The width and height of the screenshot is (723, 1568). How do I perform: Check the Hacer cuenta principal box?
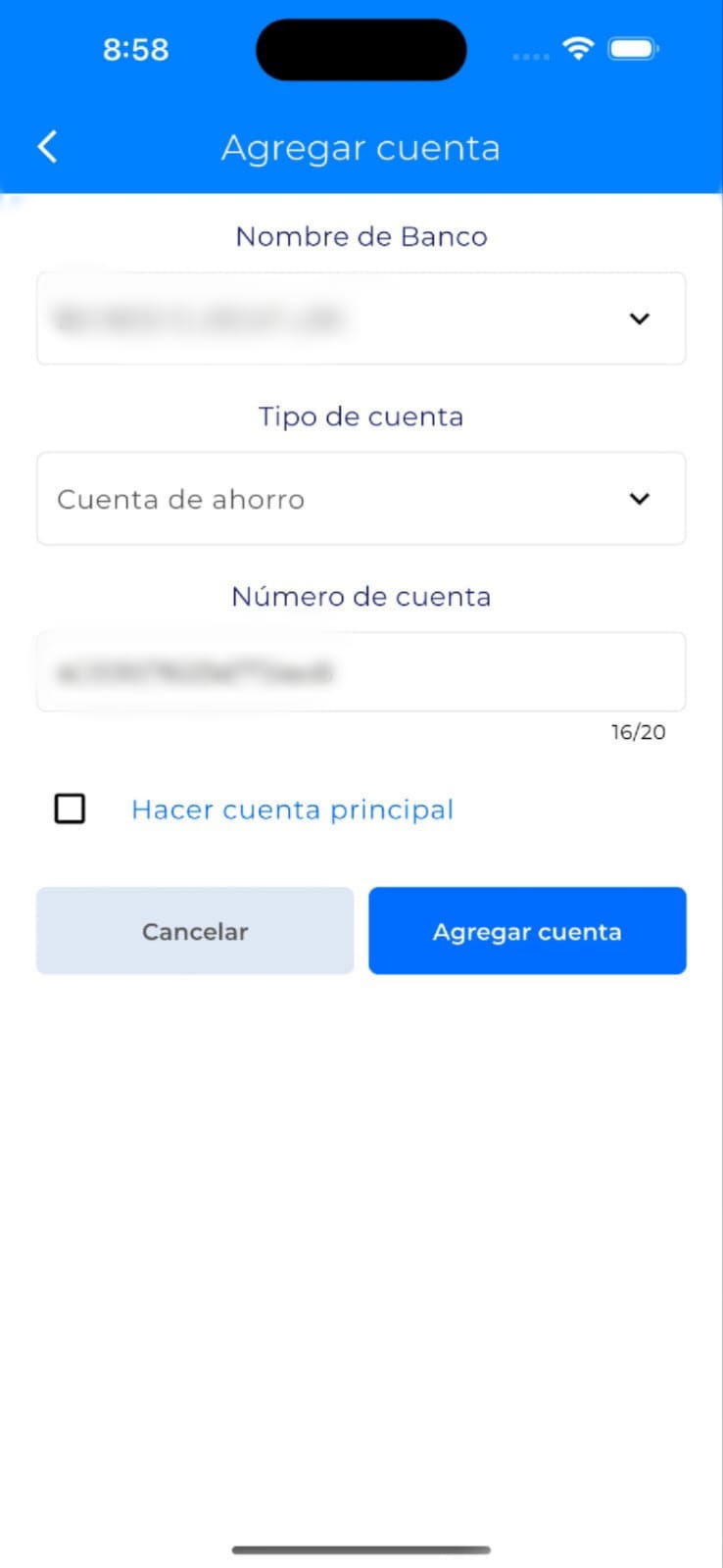(70, 809)
